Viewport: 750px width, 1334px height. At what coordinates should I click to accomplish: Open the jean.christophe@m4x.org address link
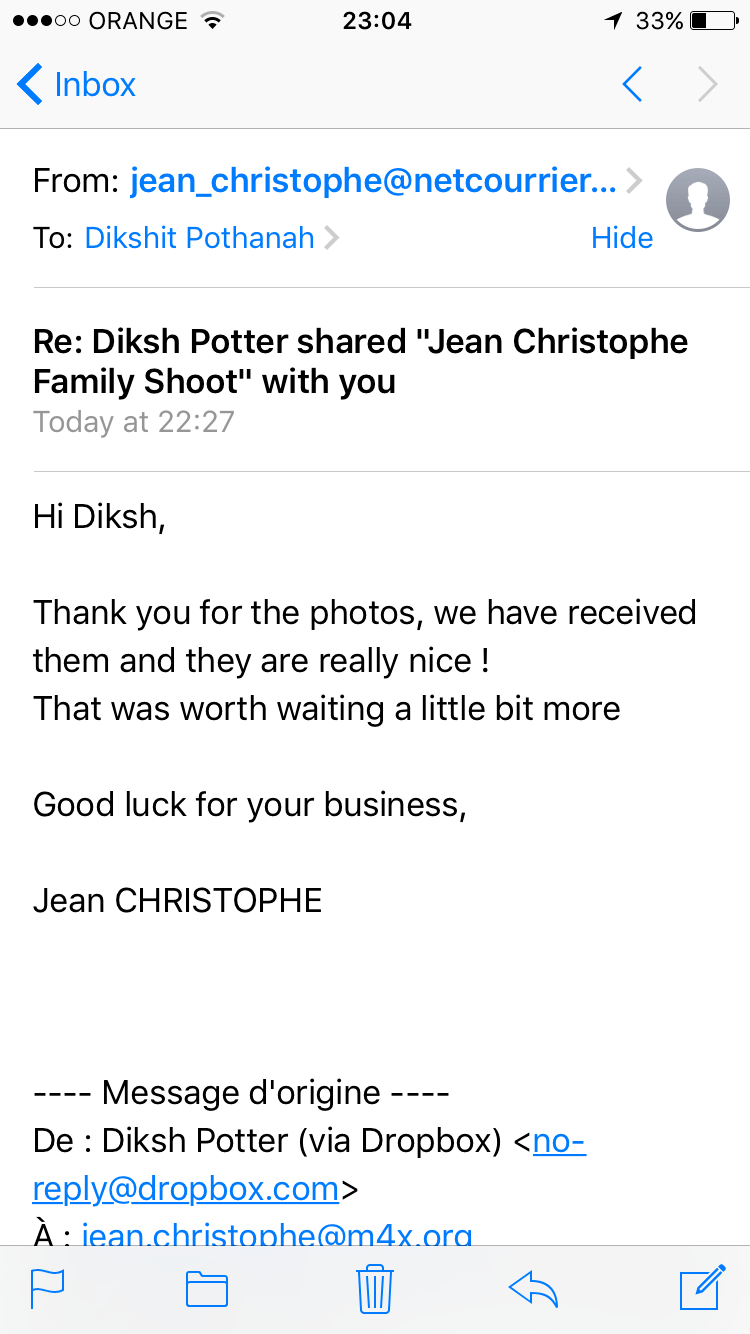click(x=276, y=1234)
